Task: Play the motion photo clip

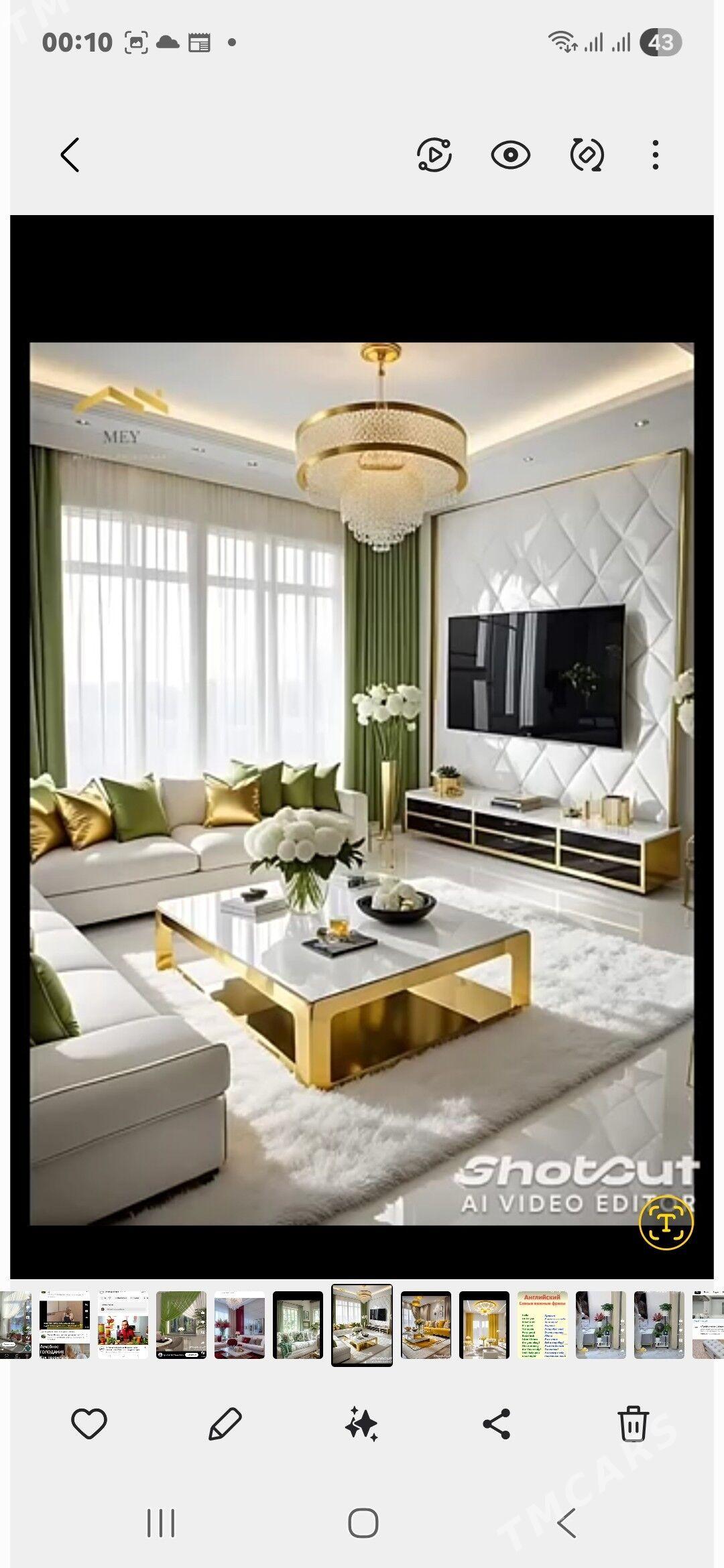Action: (434, 155)
